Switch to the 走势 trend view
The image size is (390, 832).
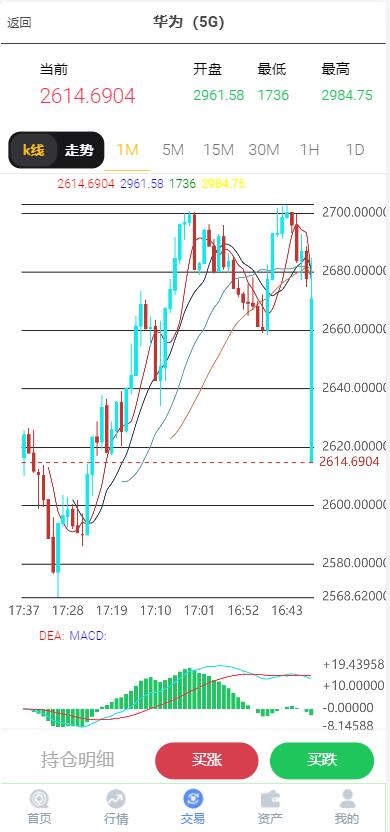[79, 150]
